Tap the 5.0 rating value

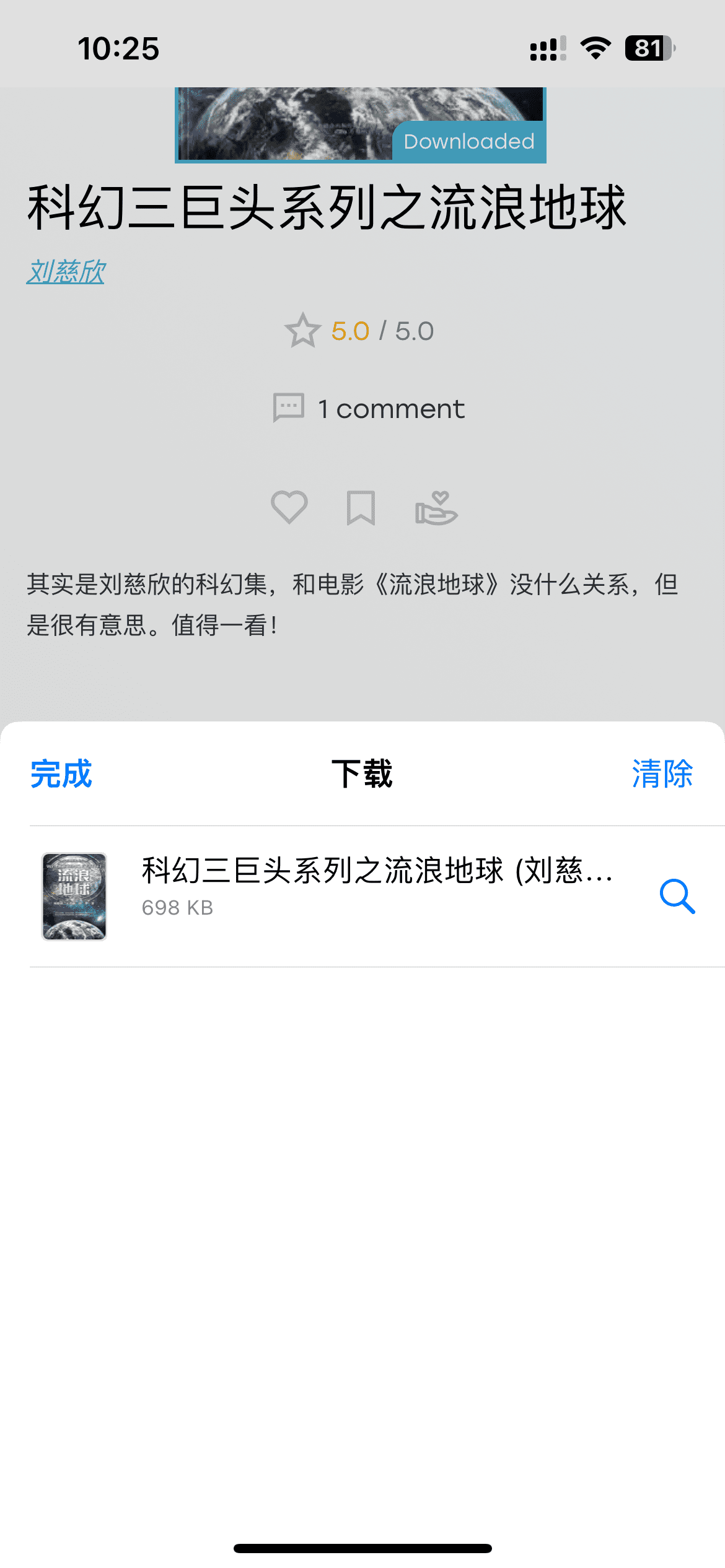(349, 330)
